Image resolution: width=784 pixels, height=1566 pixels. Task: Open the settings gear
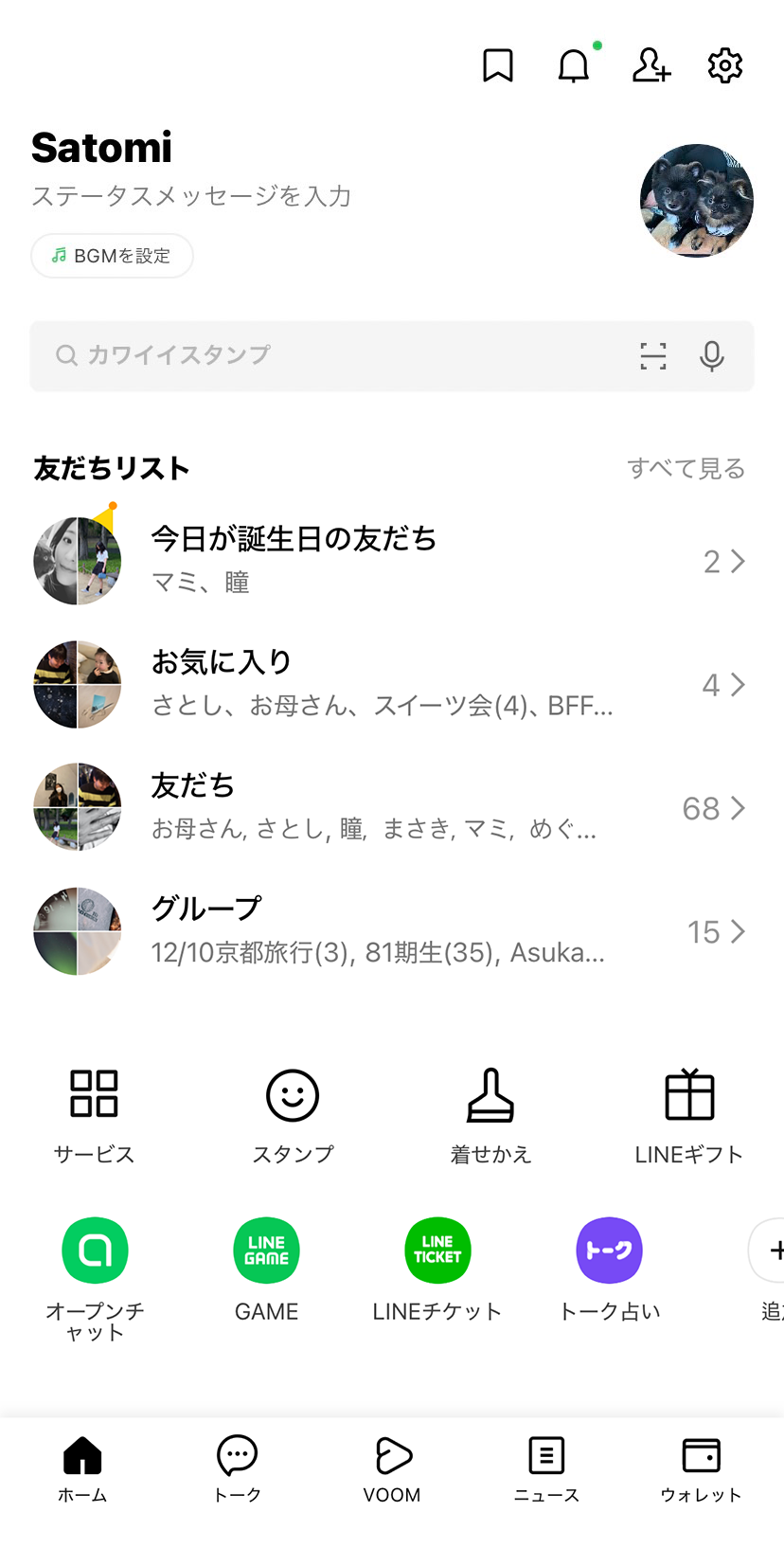[724, 65]
